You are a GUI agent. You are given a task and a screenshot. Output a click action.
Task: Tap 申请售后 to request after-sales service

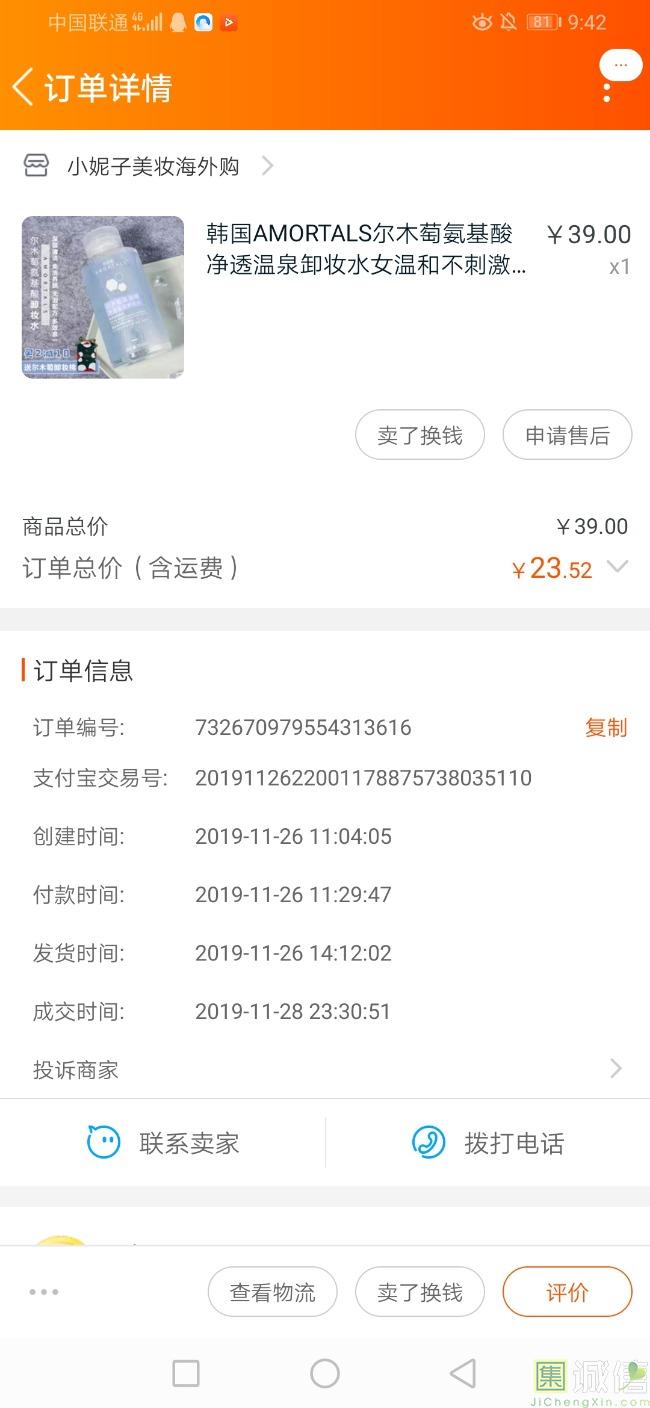567,435
